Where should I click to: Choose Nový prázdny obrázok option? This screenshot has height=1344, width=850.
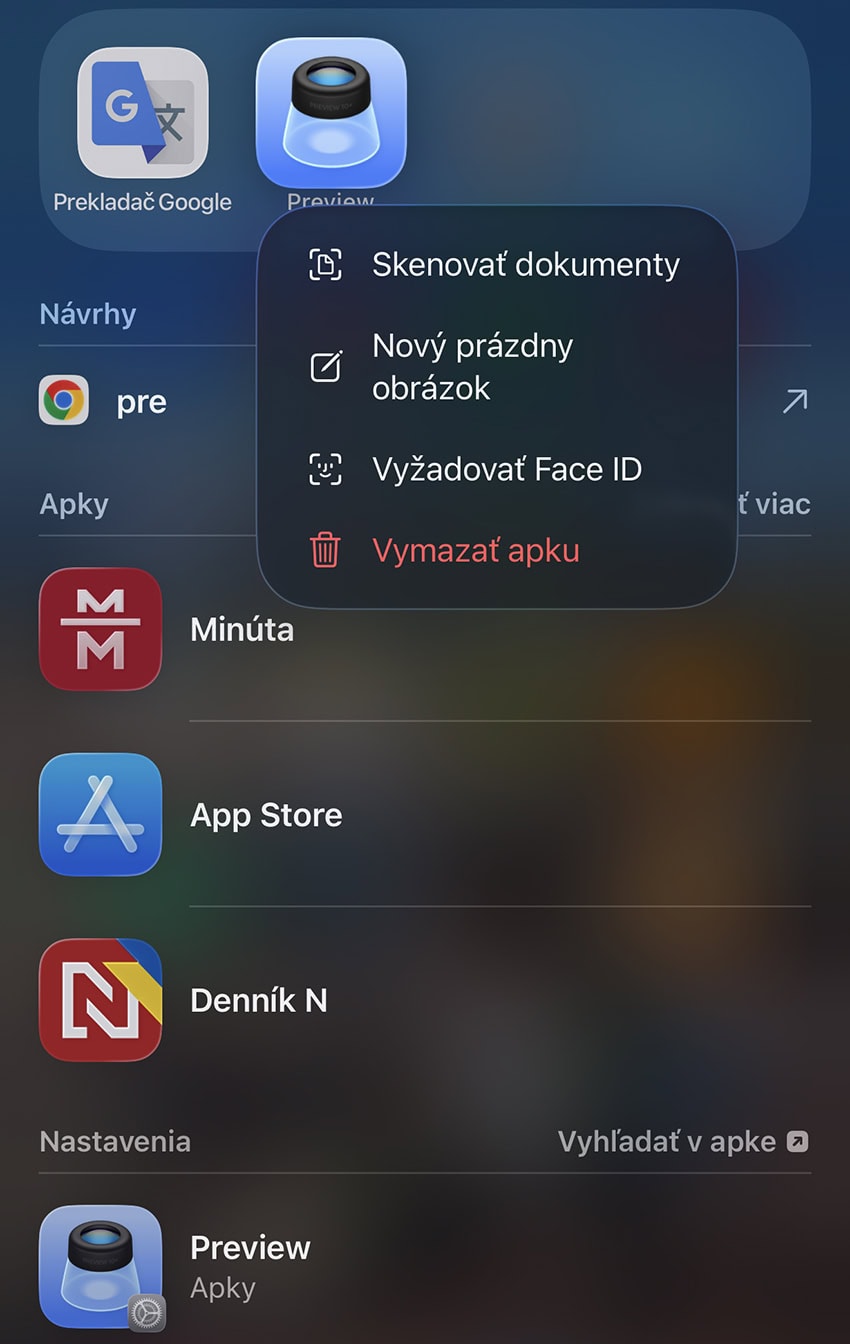(497, 366)
